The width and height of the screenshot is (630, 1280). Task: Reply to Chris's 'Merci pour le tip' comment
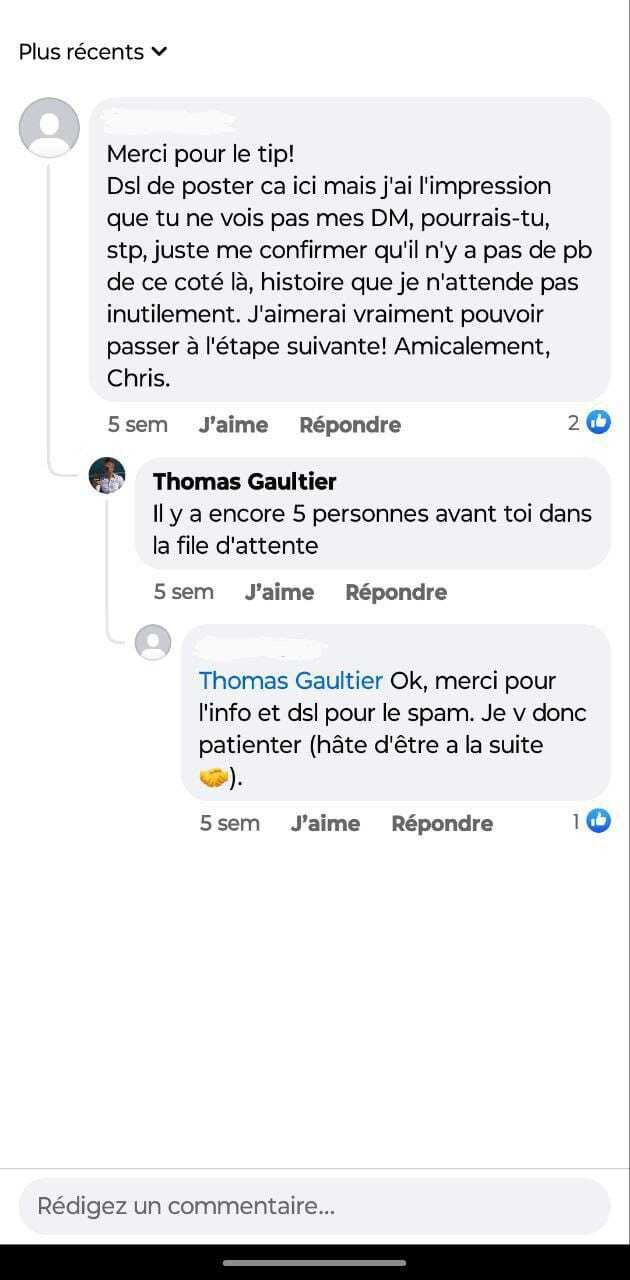(x=350, y=425)
